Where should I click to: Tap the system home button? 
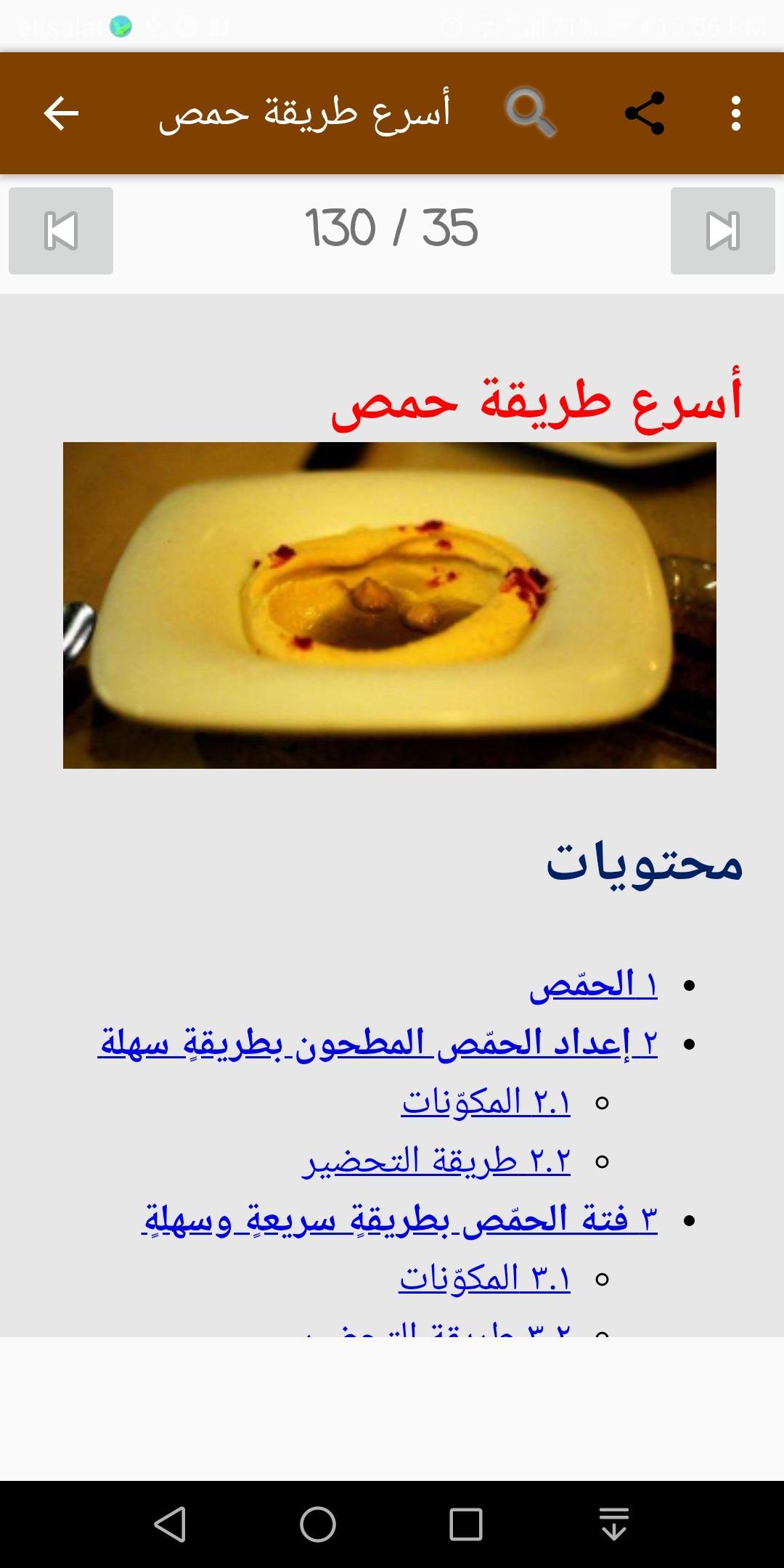pyautogui.click(x=318, y=1524)
